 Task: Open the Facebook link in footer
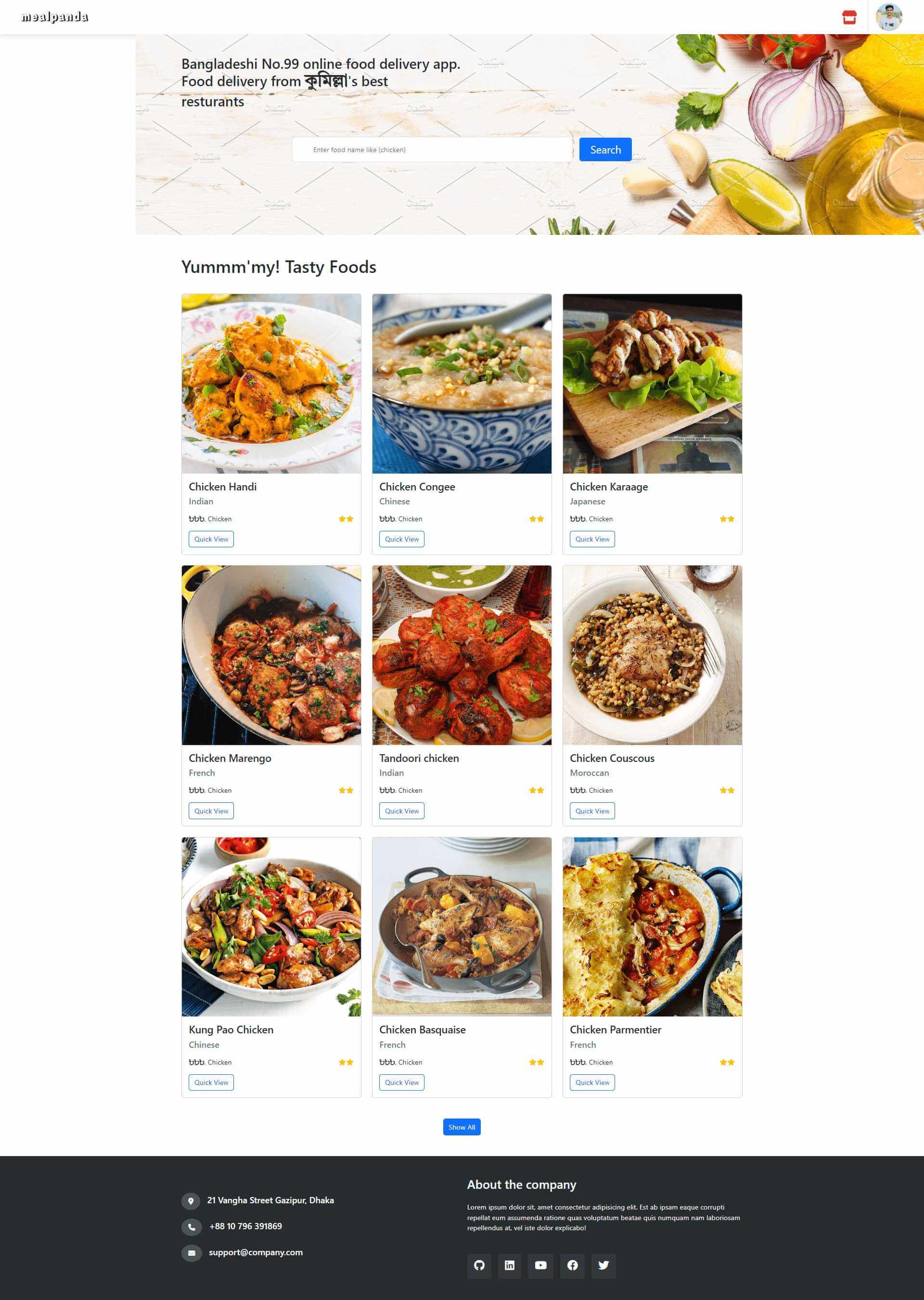(x=572, y=1265)
